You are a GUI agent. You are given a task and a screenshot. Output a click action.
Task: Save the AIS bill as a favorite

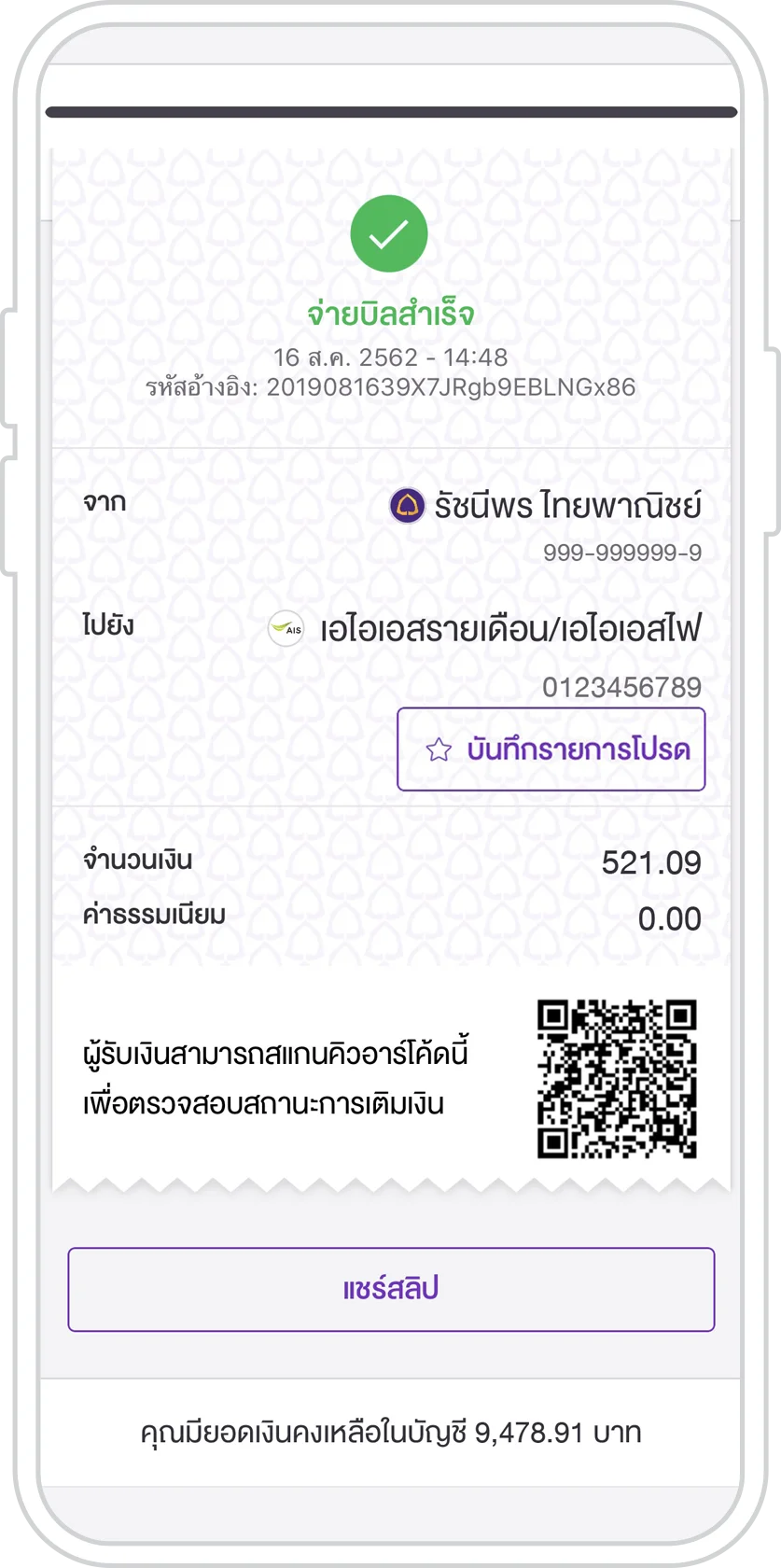coord(551,749)
